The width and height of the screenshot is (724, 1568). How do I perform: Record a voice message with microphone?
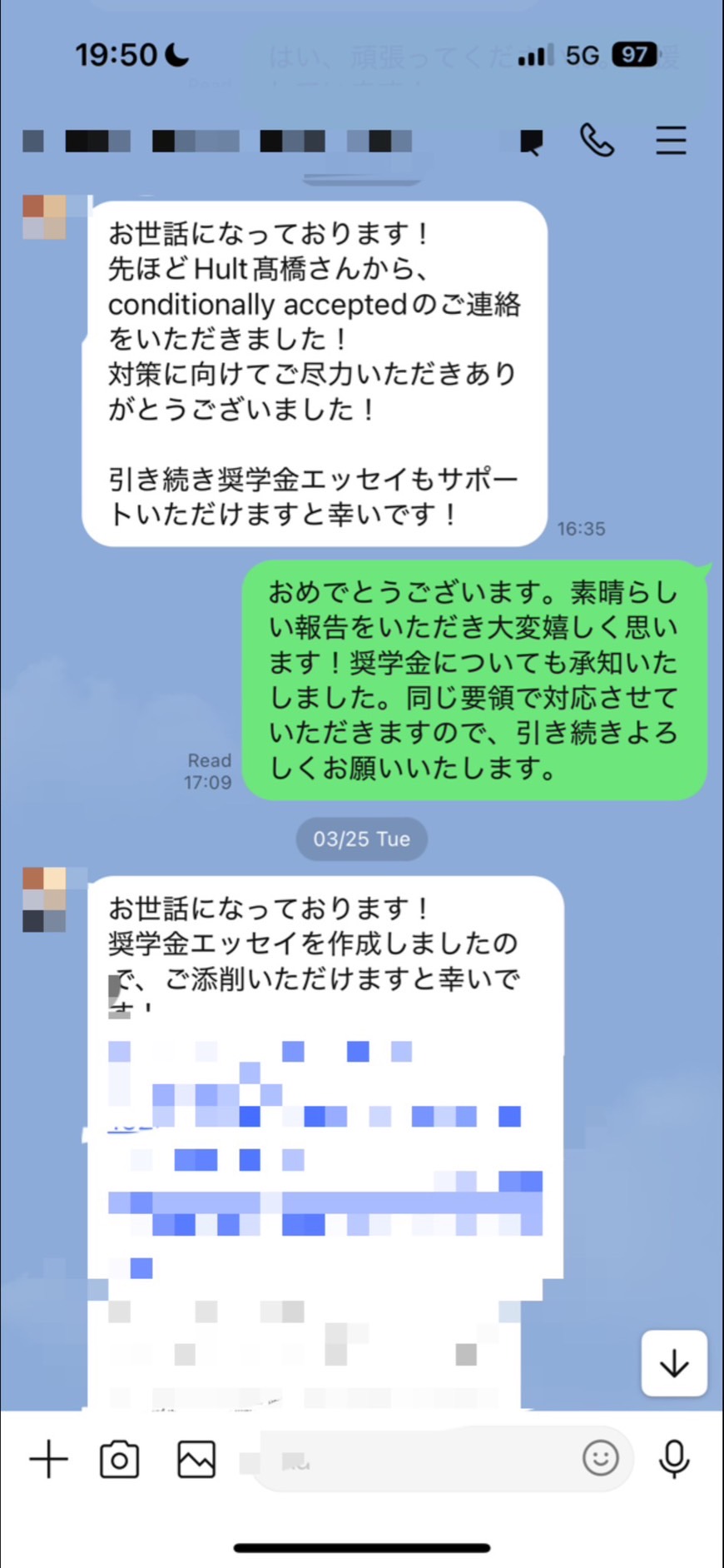point(674,1459)
